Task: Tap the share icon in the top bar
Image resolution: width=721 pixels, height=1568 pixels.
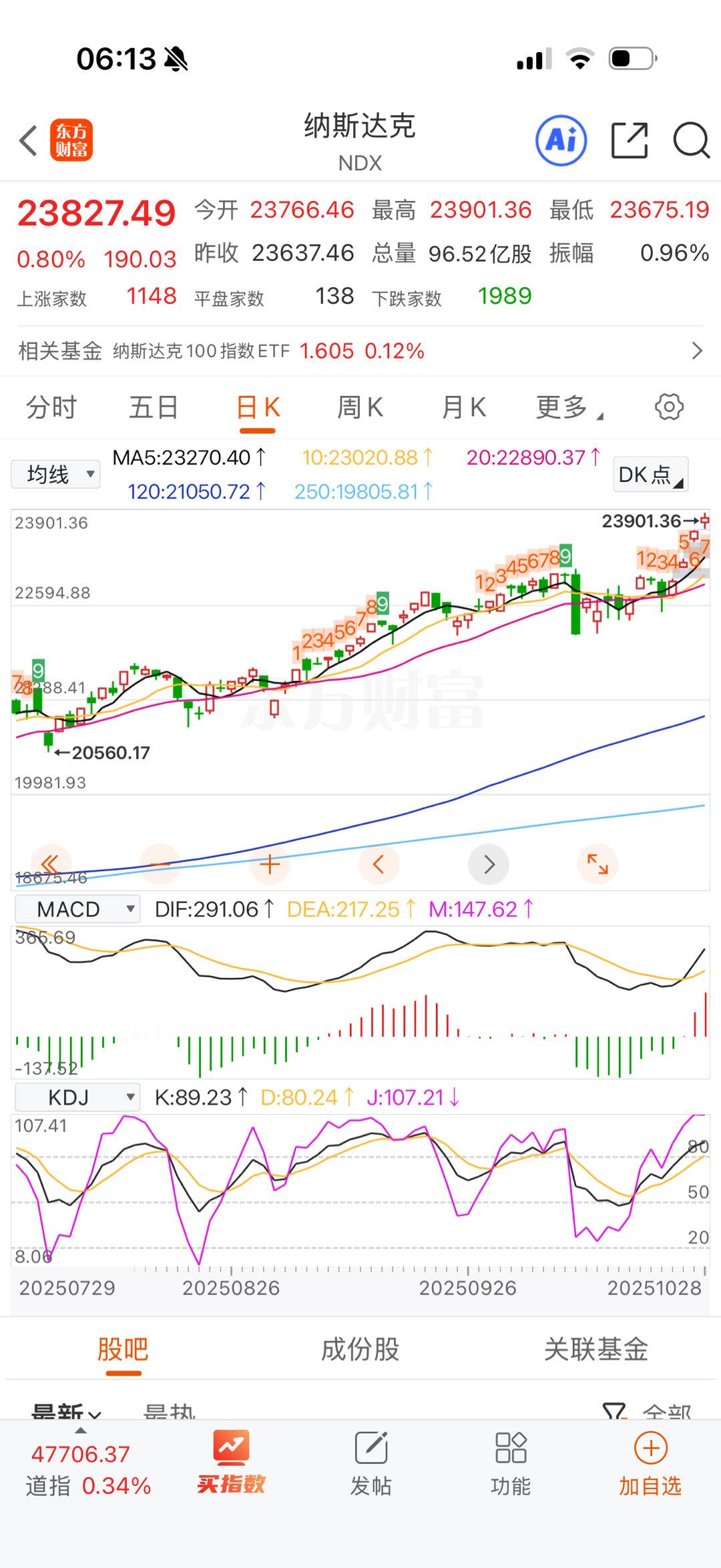Action: tap(630, 142)
